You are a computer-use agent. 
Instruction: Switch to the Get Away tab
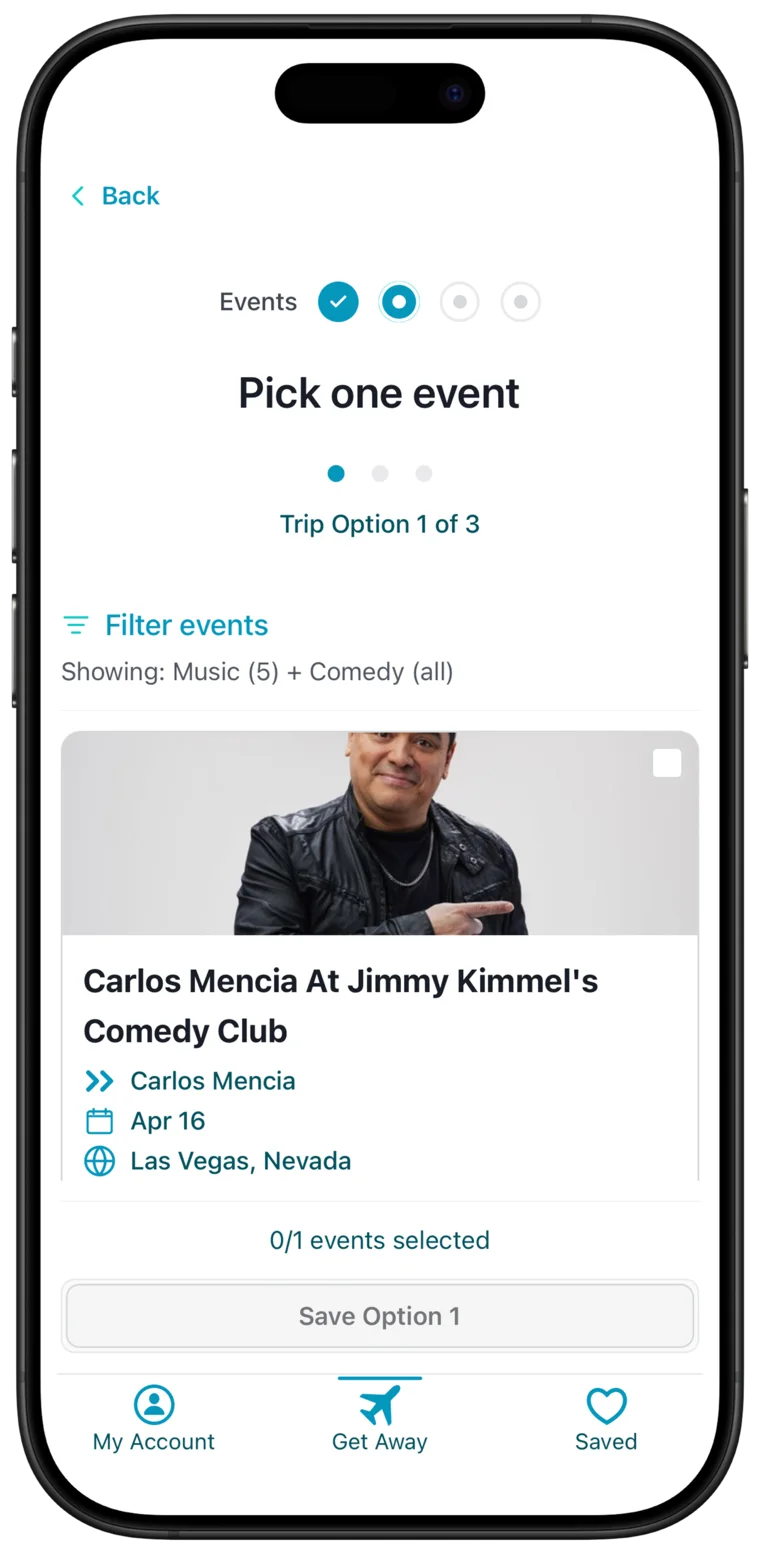click(x=379, y=1420)
